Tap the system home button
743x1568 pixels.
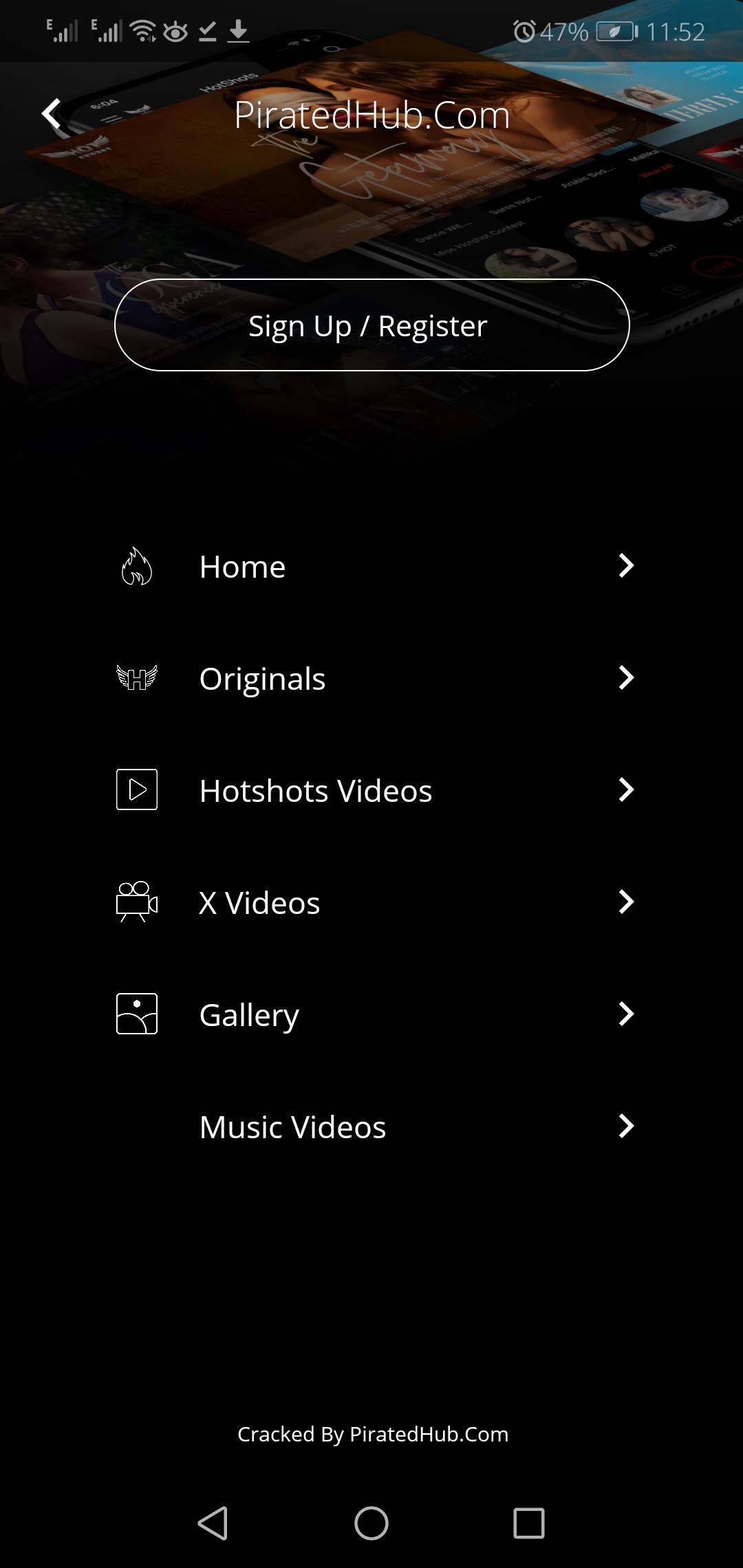[x=371, y=1523]
